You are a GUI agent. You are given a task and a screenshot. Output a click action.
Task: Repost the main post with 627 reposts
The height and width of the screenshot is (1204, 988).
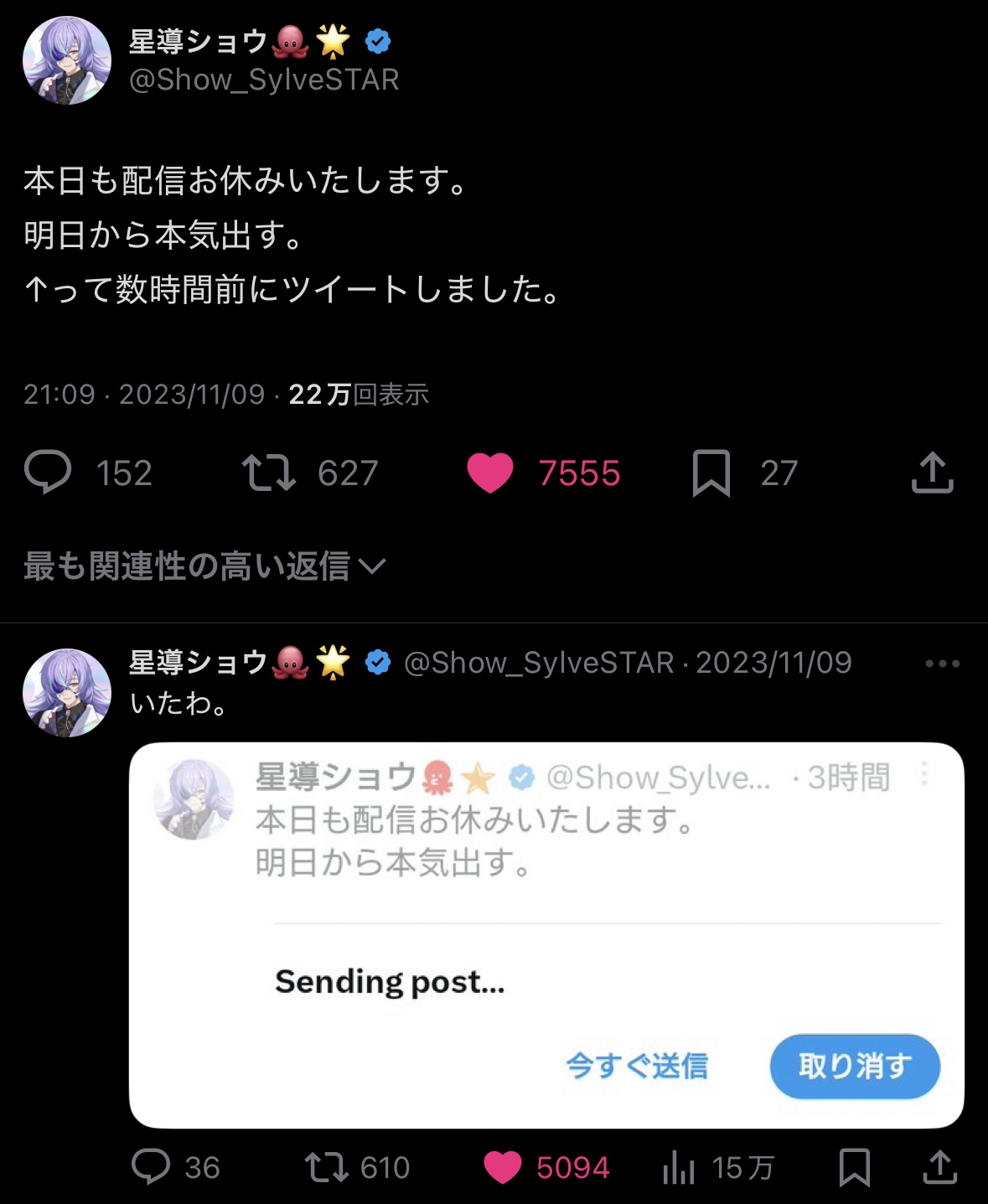pyautogui.click(x=268, y=473)
